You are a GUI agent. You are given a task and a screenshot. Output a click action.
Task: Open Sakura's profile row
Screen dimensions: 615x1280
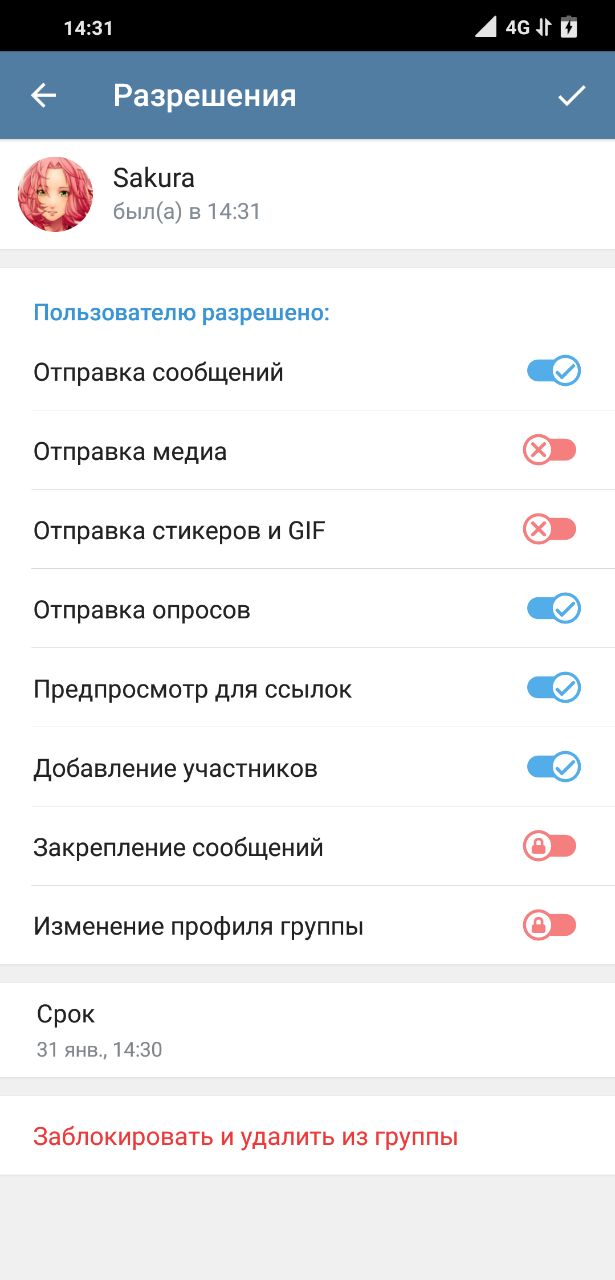[x=307, y=194]
